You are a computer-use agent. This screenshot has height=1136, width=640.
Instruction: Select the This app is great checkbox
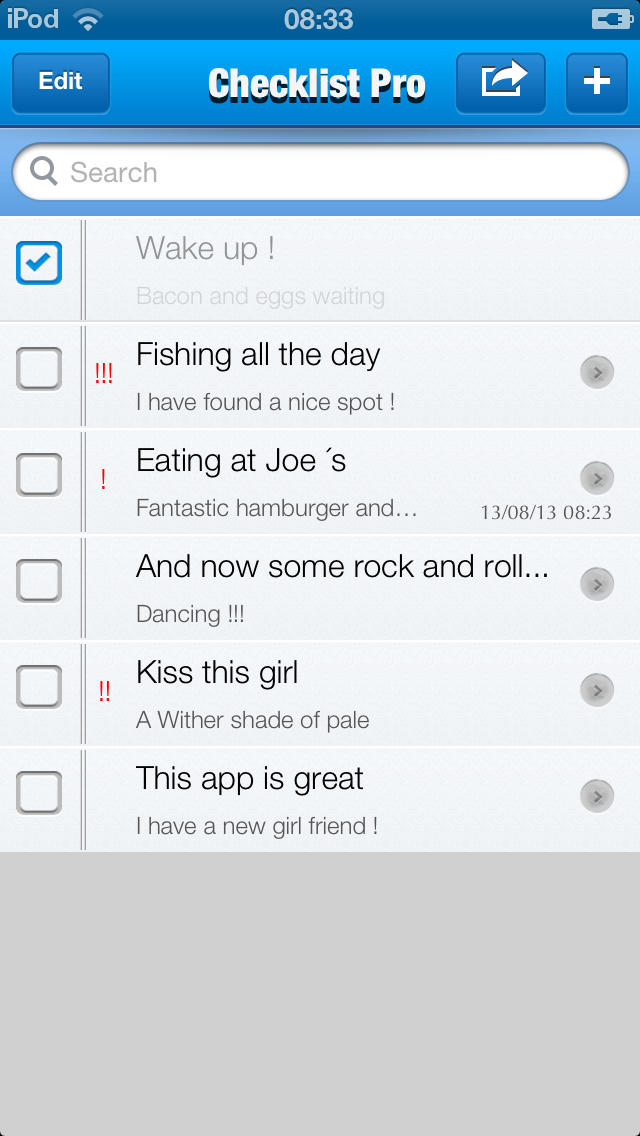(x=39, y=793)
